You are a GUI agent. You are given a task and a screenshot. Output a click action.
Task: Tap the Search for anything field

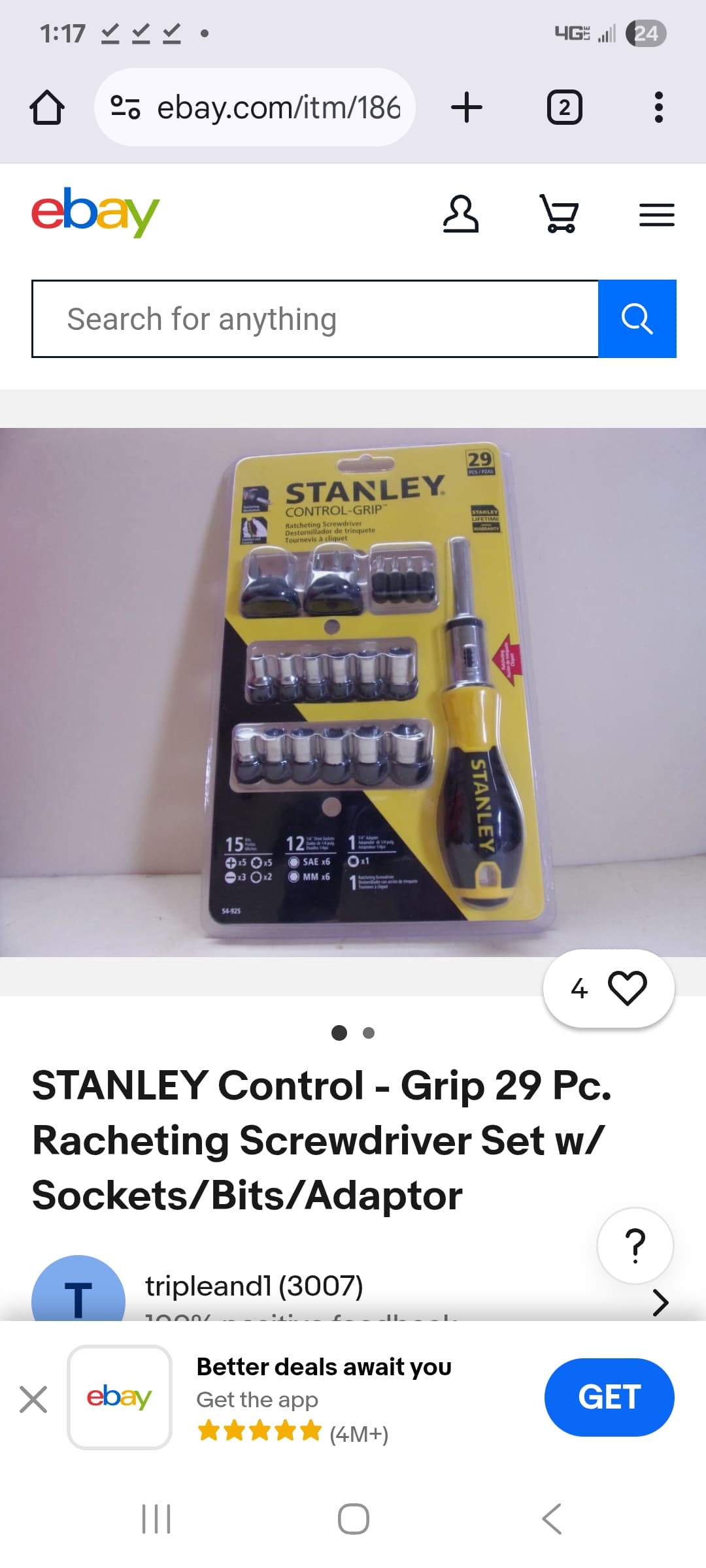(315, 319)
